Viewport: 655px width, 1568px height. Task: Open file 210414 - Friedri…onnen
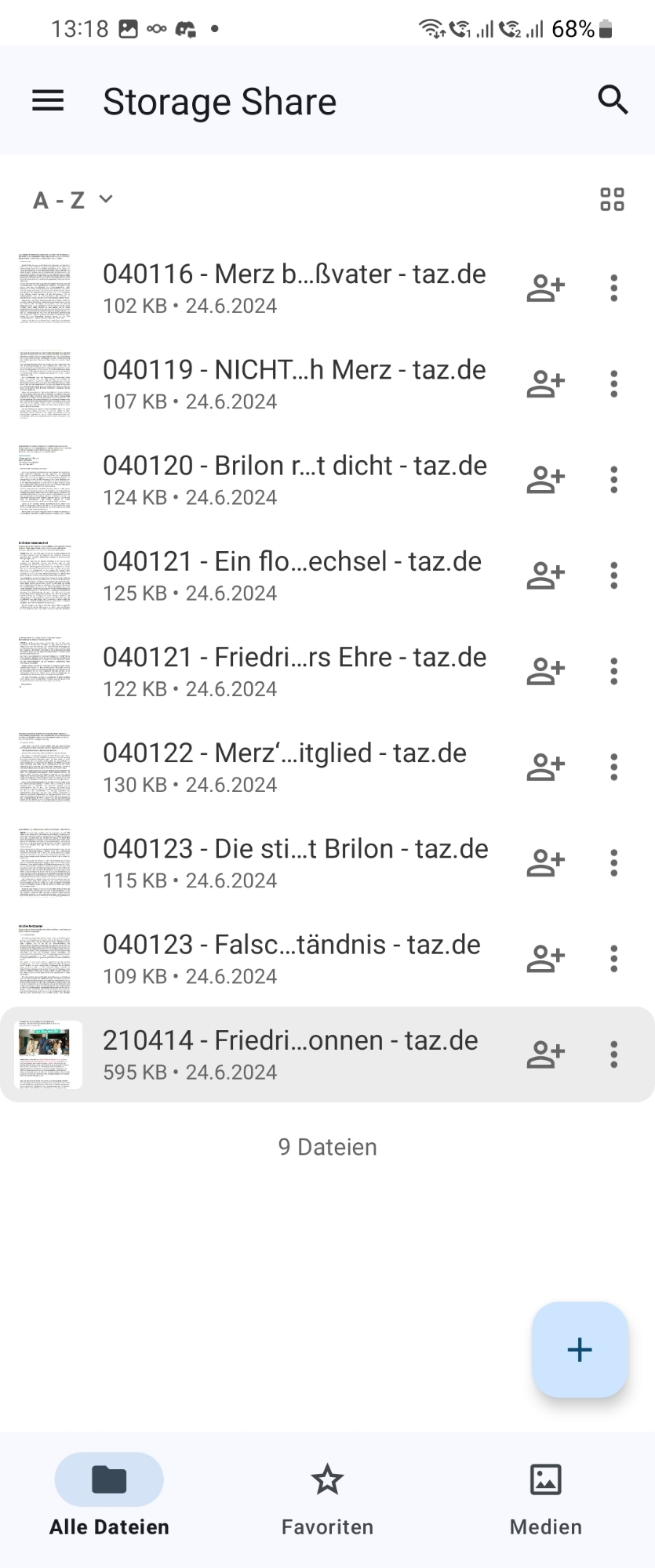coord(290,1054)
